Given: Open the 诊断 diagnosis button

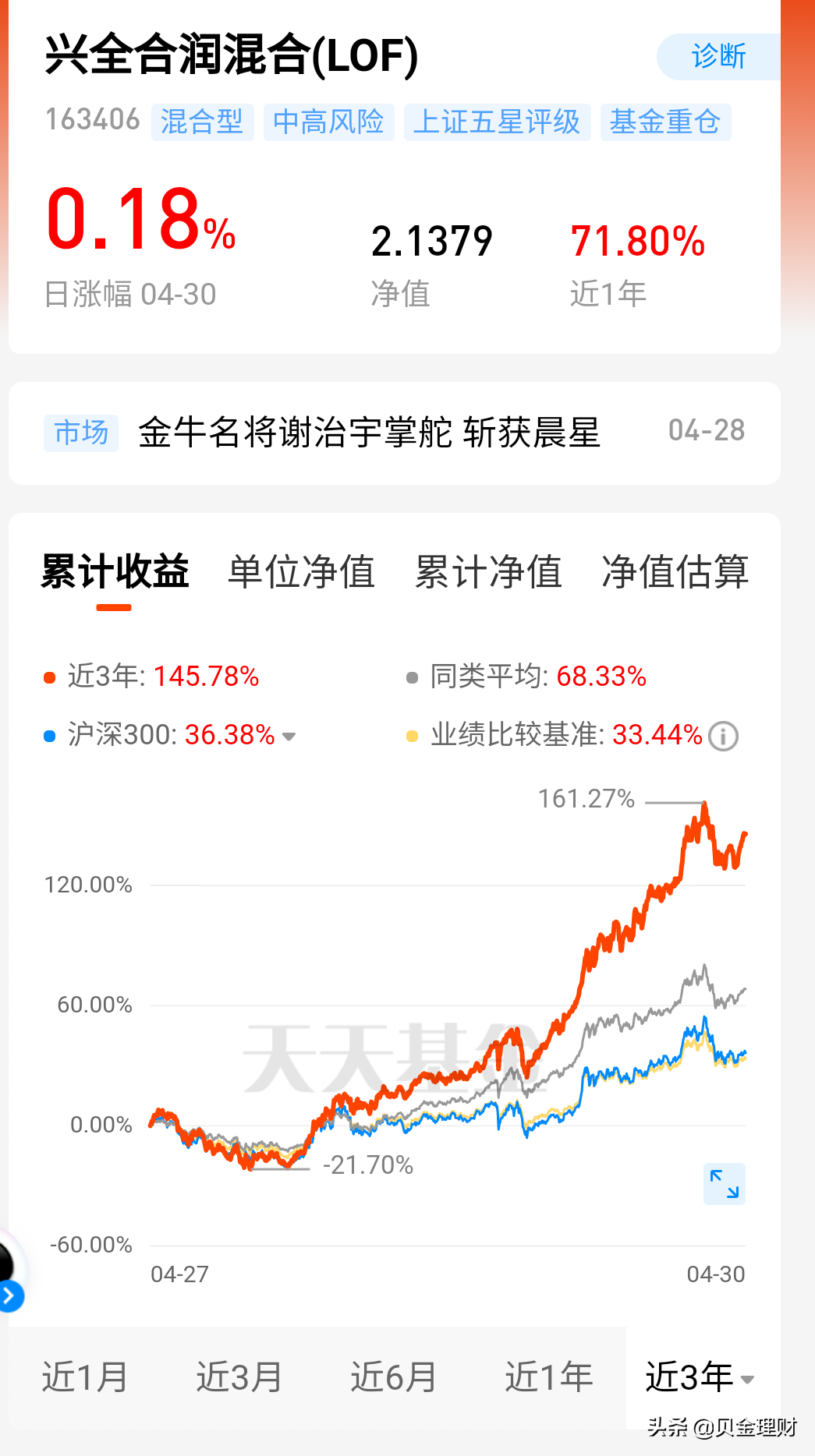Looking at the screenshot, I should click(718, 56).
